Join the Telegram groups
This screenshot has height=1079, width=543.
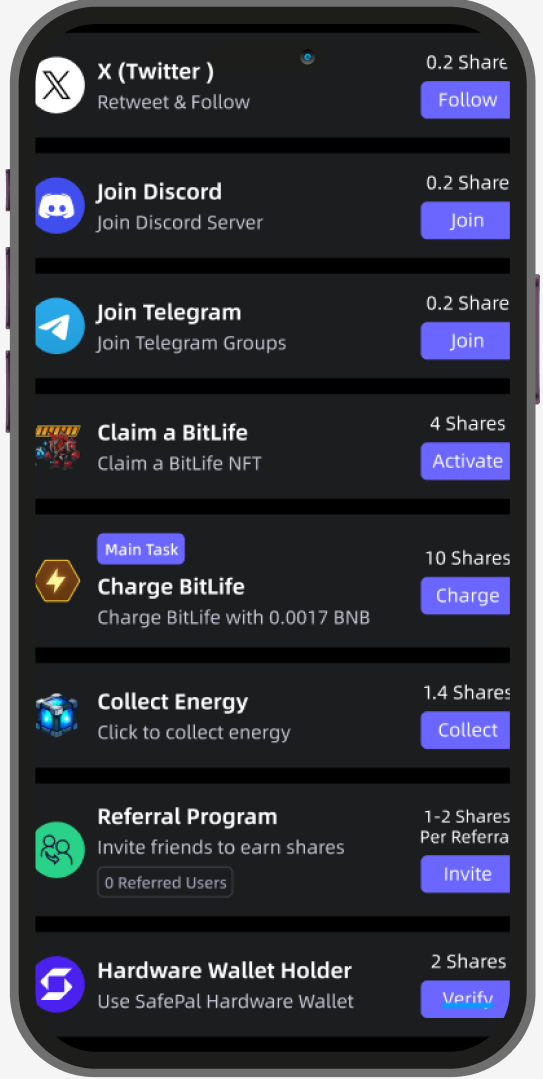tap(465, 341)
